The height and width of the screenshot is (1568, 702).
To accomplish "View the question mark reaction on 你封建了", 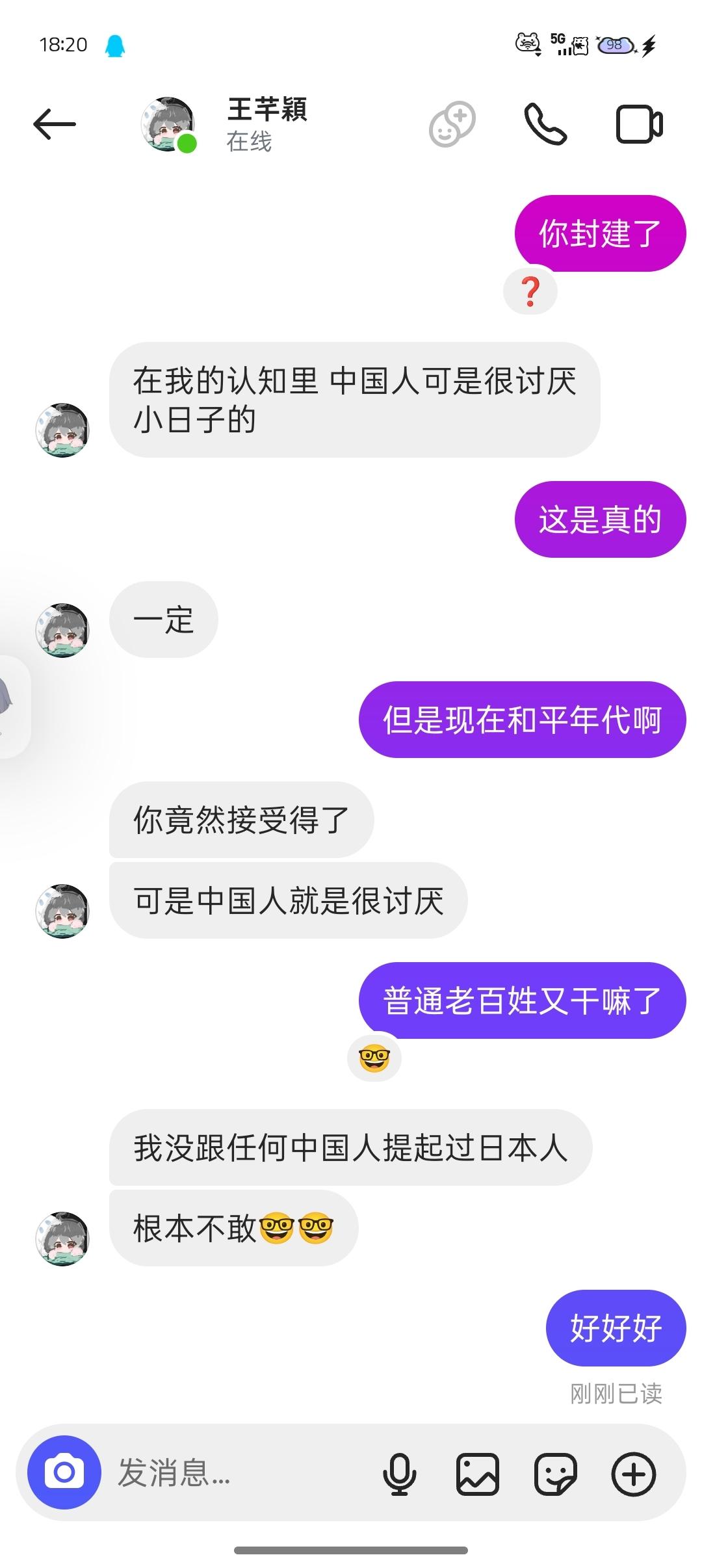I will point(530,291).
